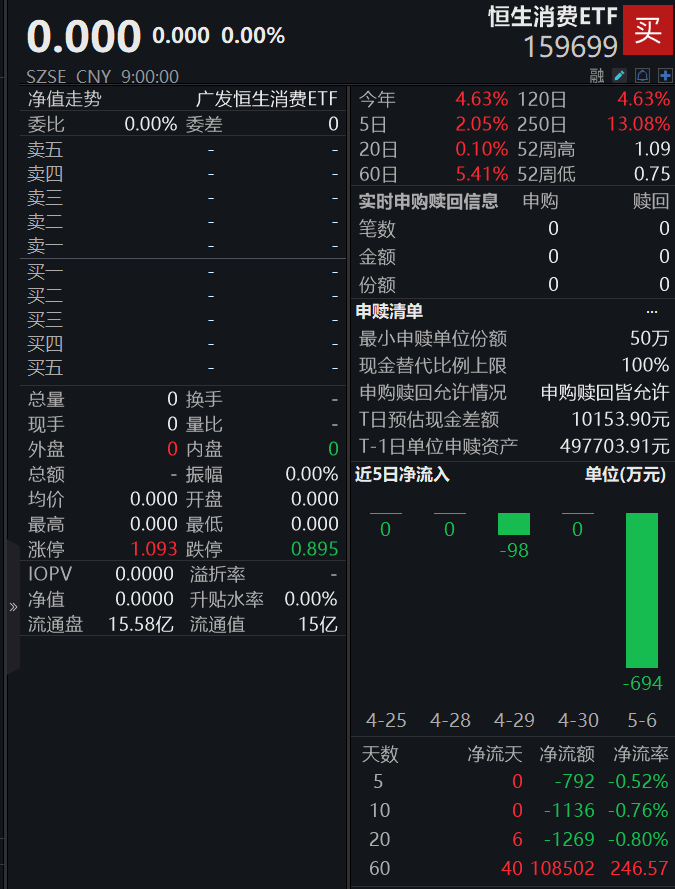Open the 净值走势 net value trend

64,99
